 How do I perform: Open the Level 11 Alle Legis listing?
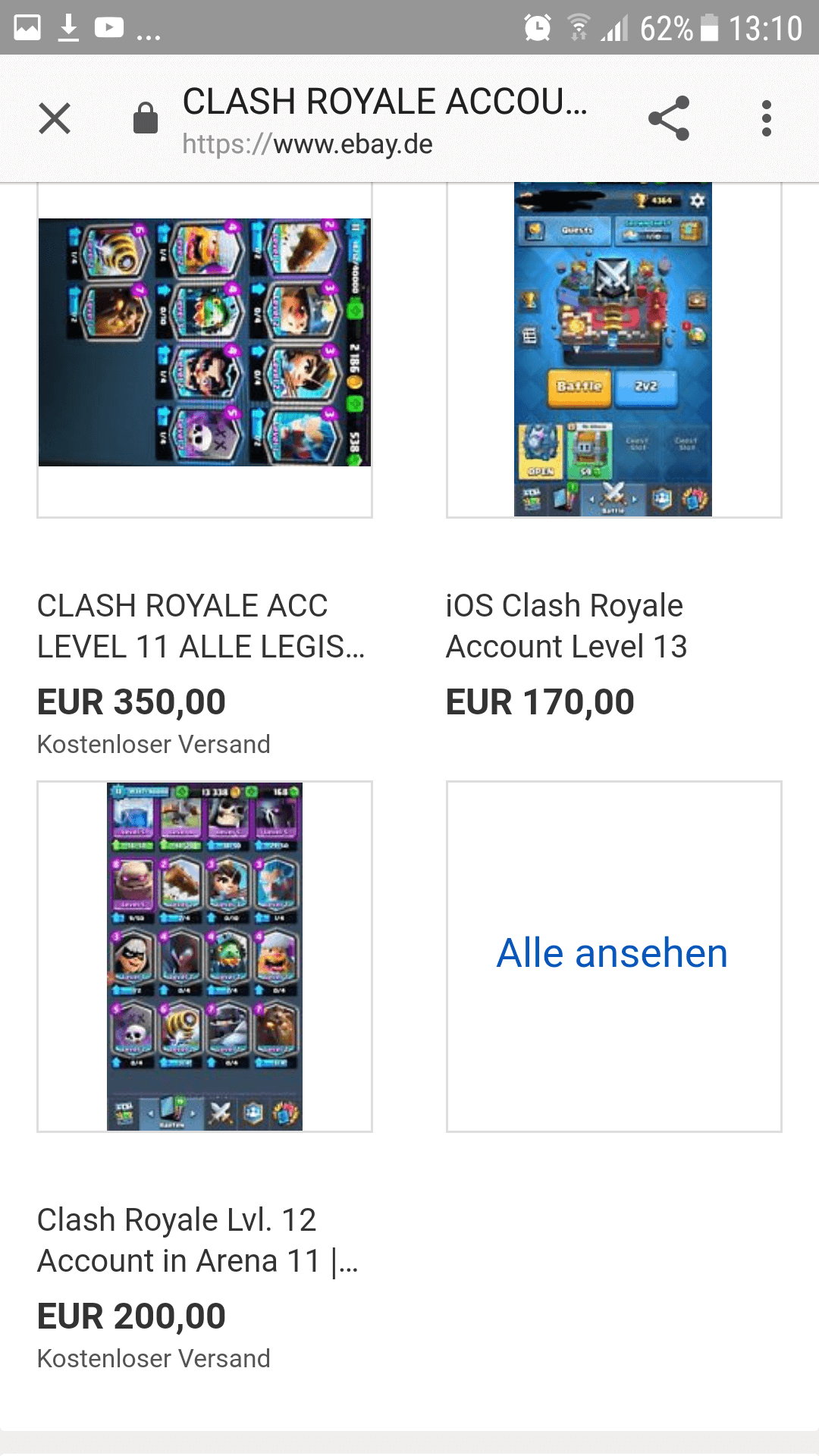pyautogui.click(x=201, y=626)
